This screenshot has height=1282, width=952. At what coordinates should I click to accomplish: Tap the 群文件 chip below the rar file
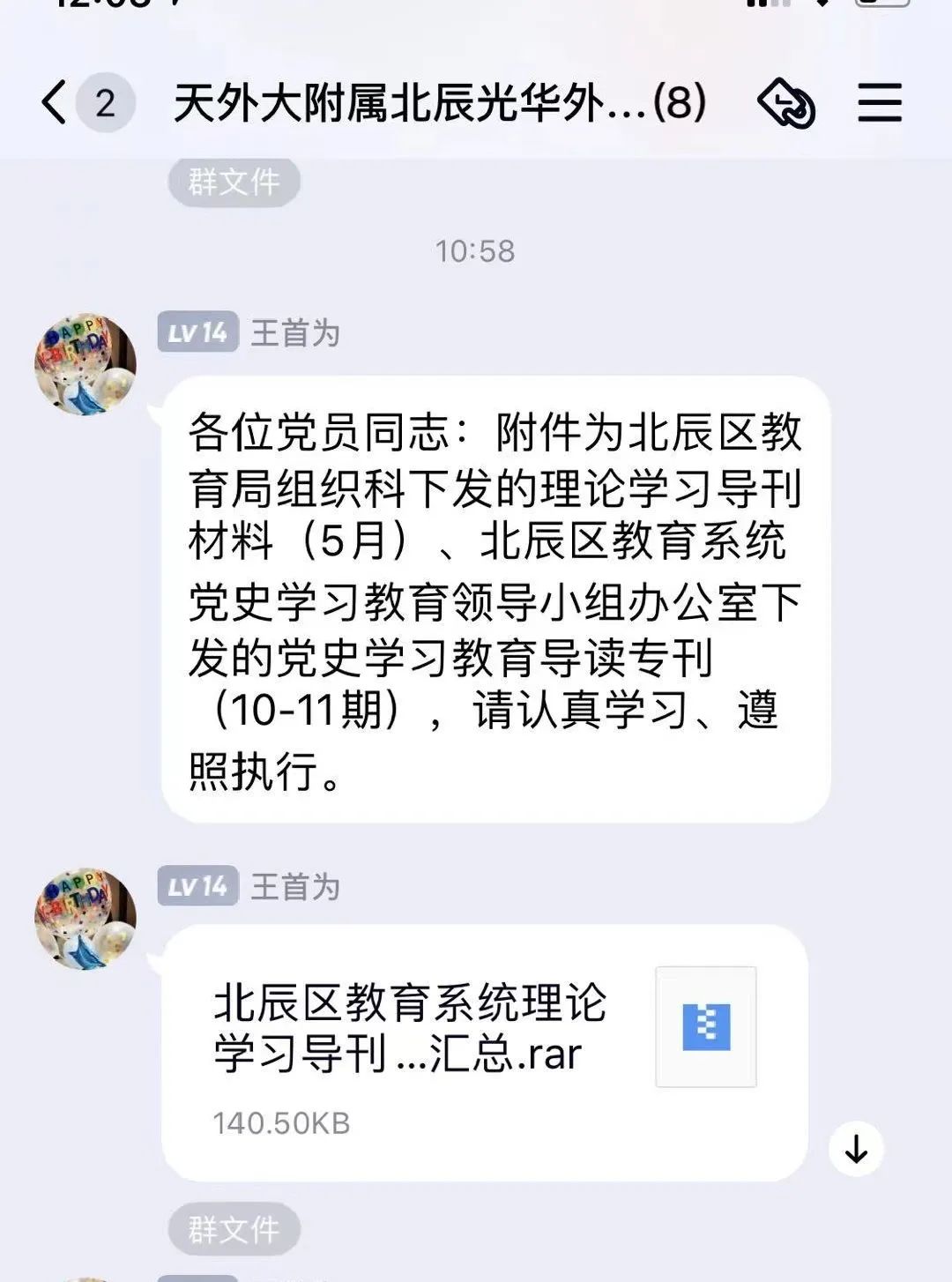[x=234, y=1228]
